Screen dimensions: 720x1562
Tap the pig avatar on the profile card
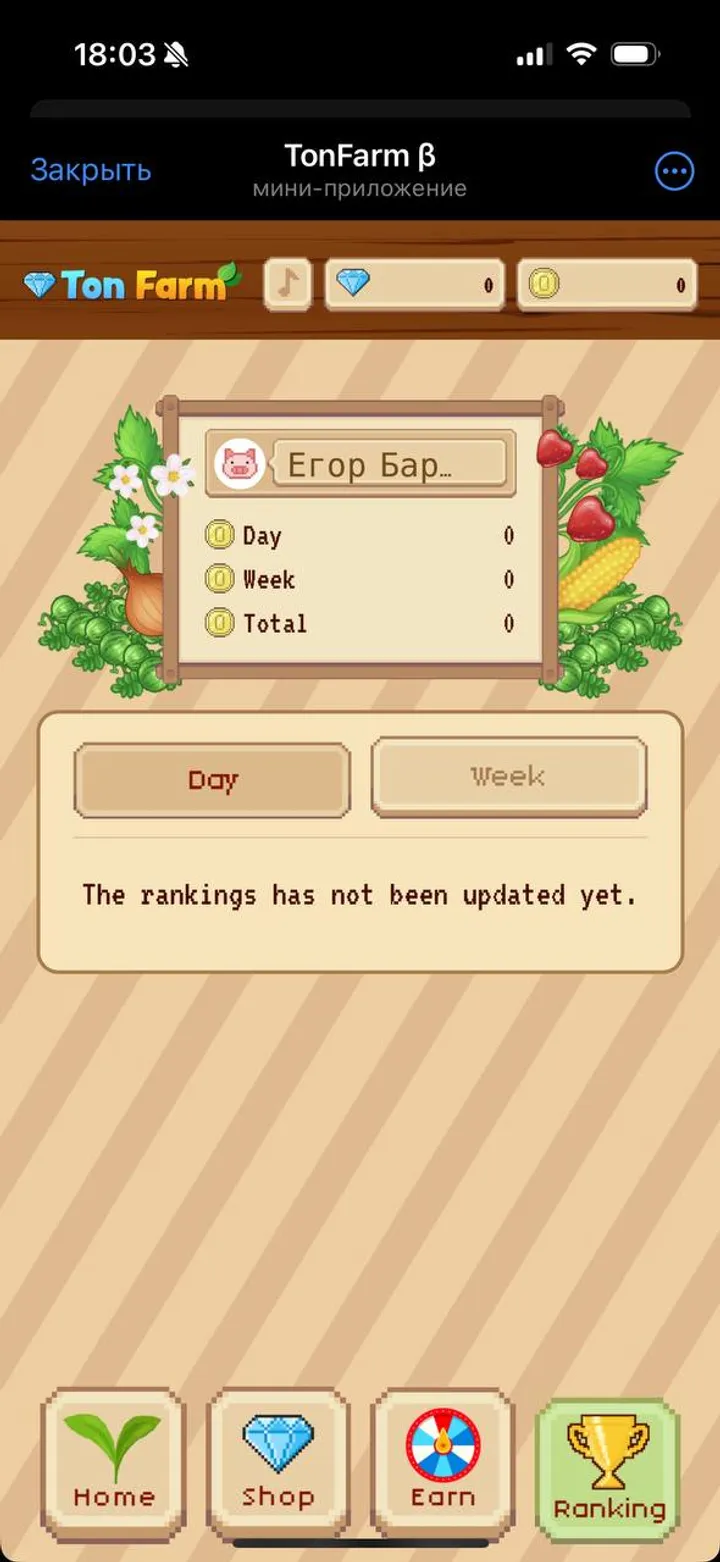(x=240, y=461)
